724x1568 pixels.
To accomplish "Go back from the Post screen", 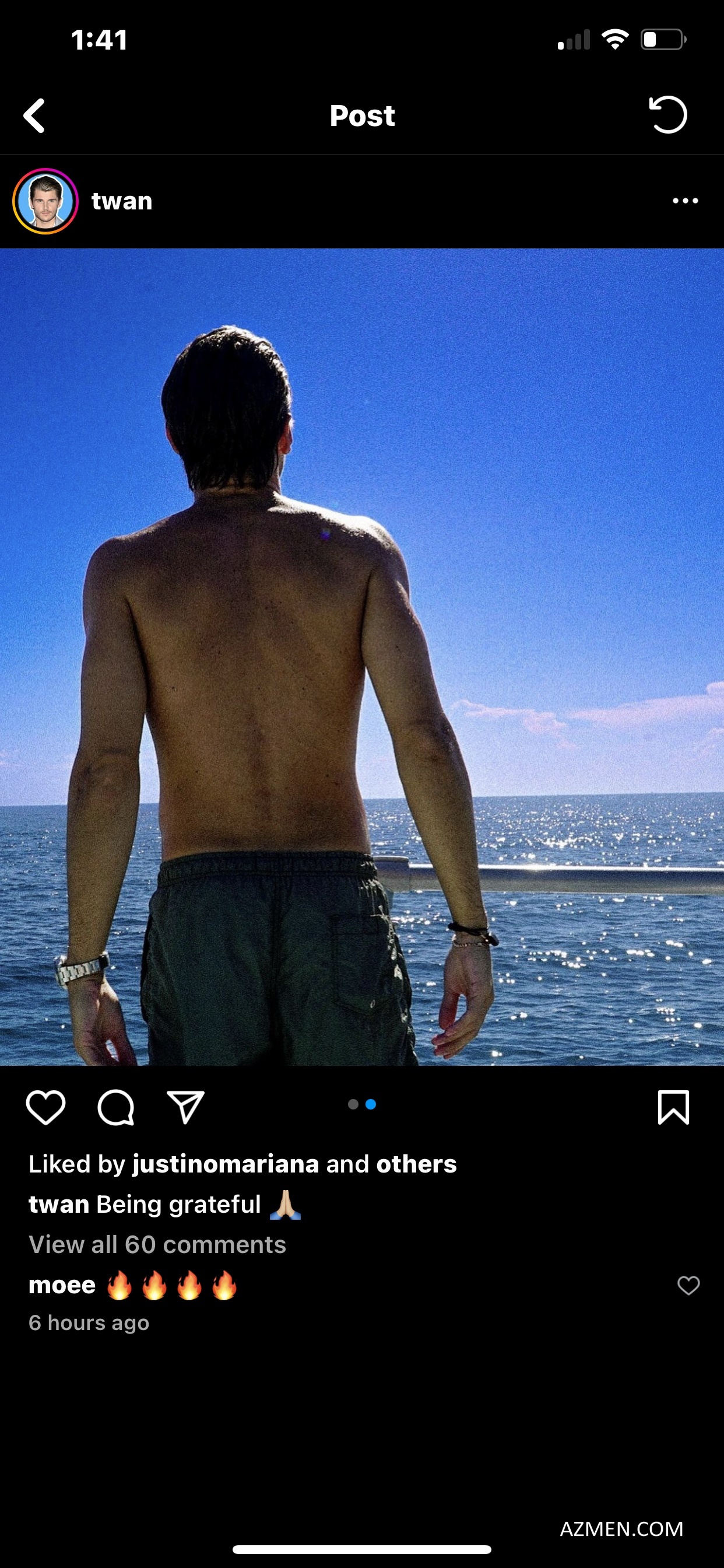I will click(34, 115).
